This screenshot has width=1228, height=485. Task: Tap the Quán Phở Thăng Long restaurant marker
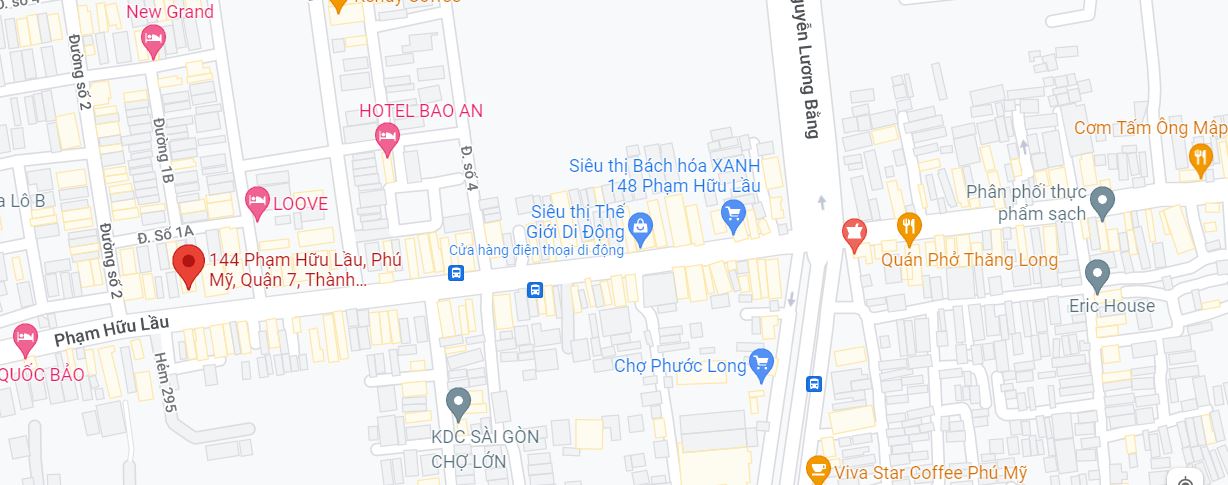coord(908,226)
